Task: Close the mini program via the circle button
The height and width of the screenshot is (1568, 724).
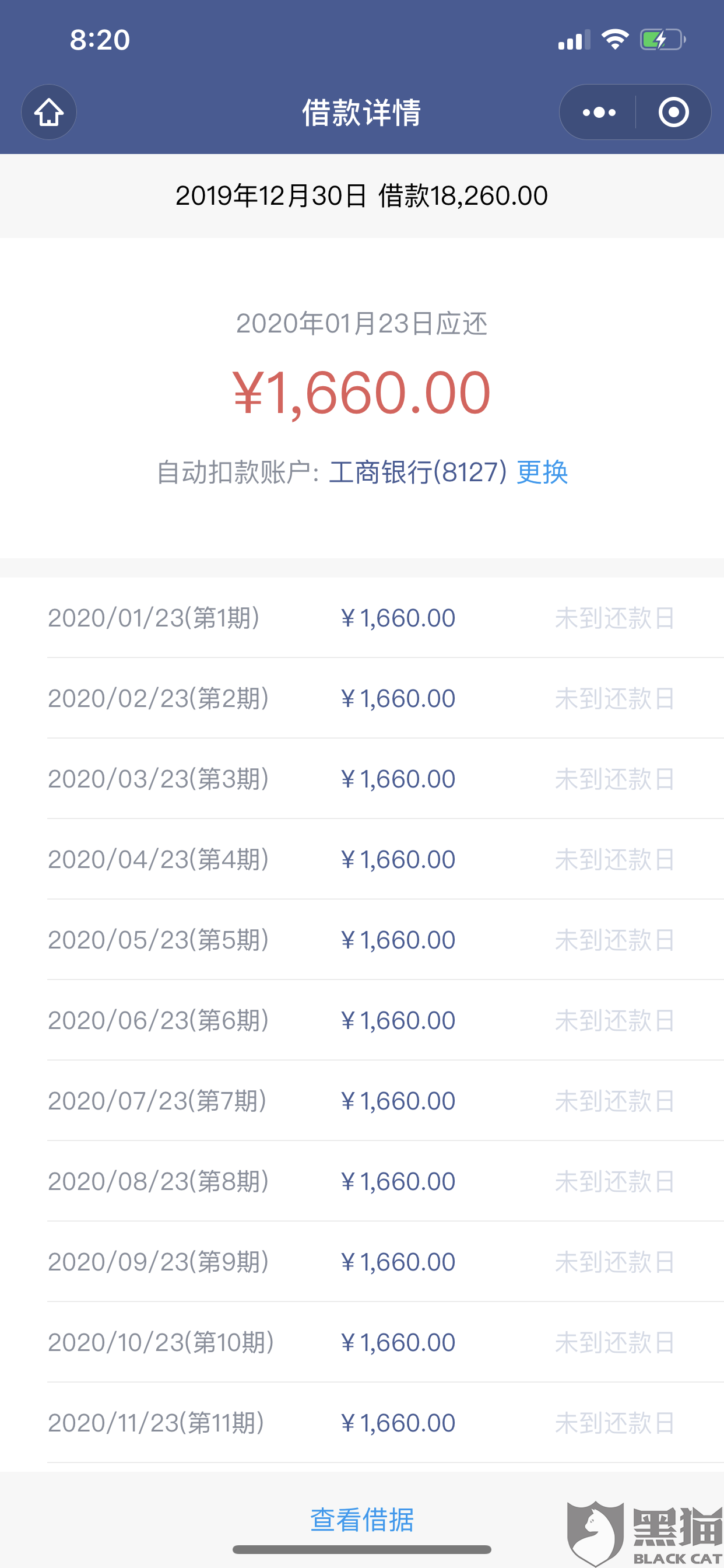Action: 673,112
